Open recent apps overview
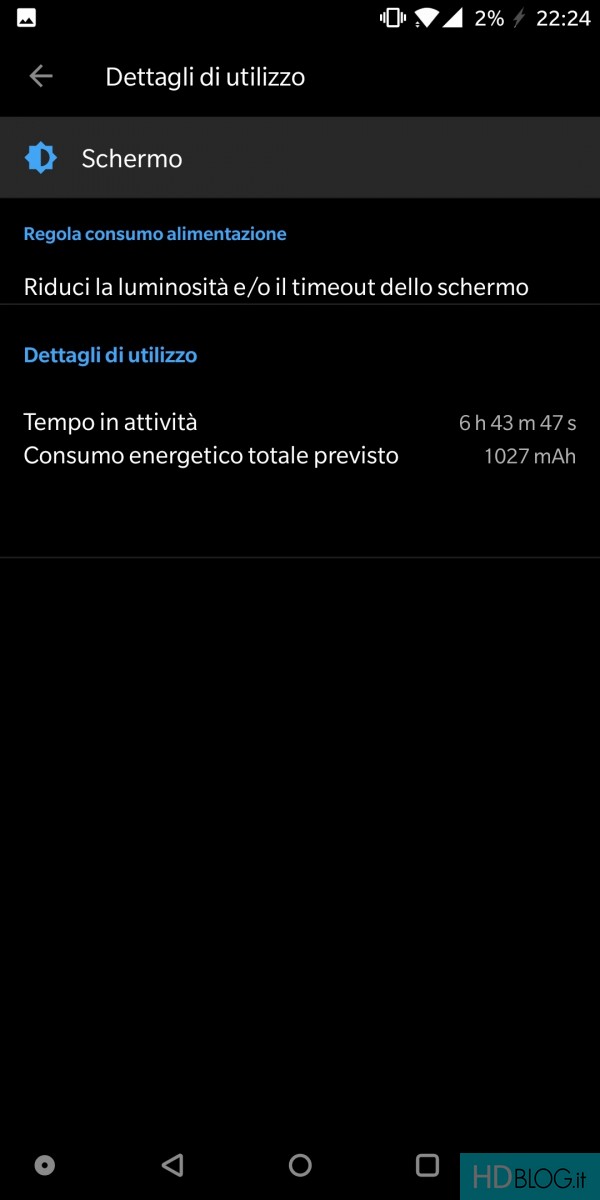The image size is (600, 1200). pyautogui.click(x=427, y=1165)
